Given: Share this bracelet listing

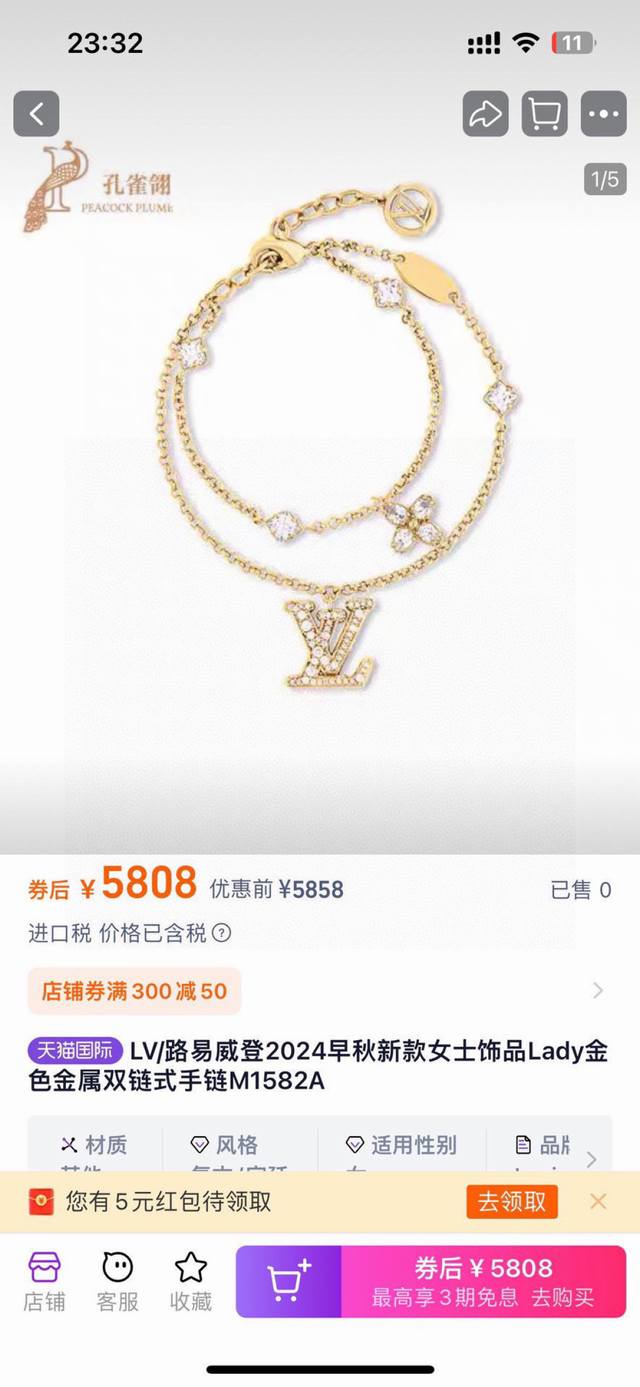Looking at the screenshot, I should [485, 114].
